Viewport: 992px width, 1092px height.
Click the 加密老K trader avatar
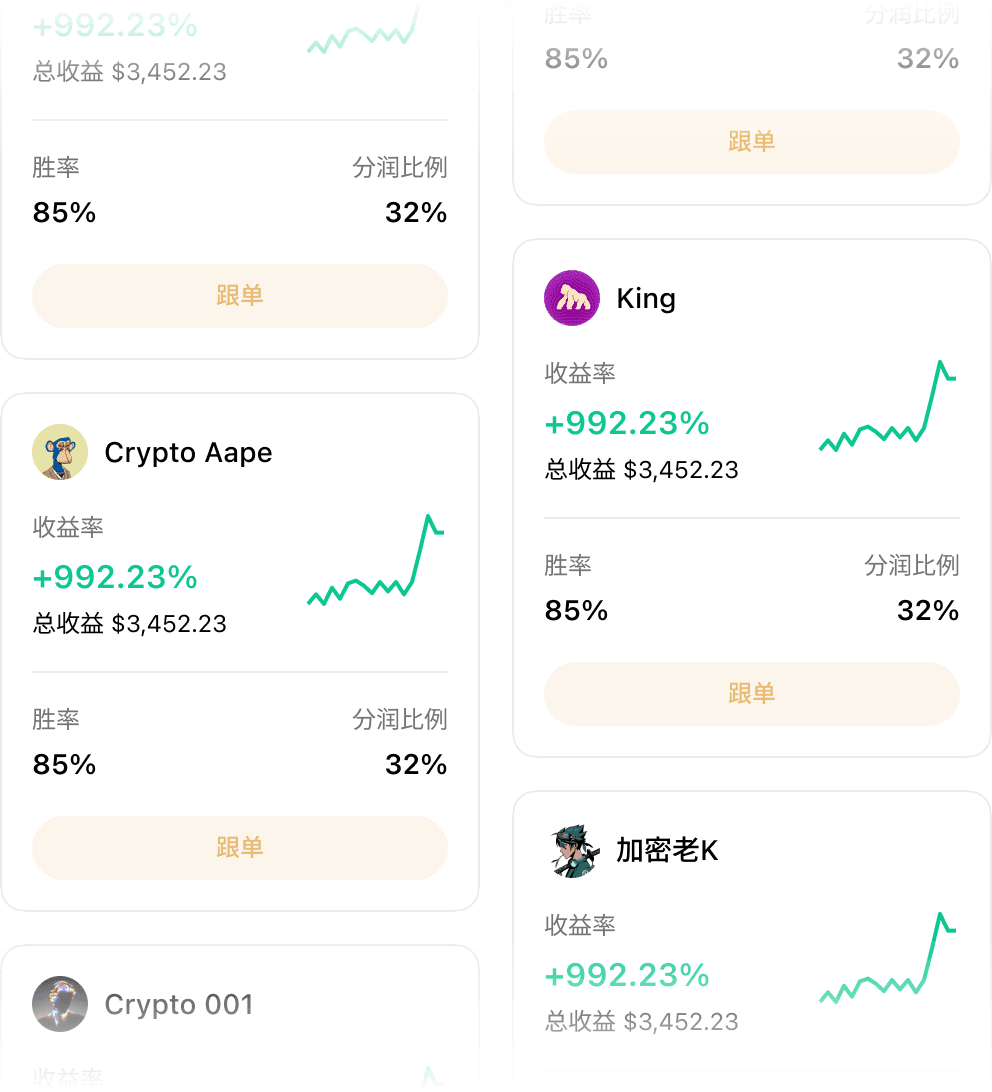[x=571, y=852]
